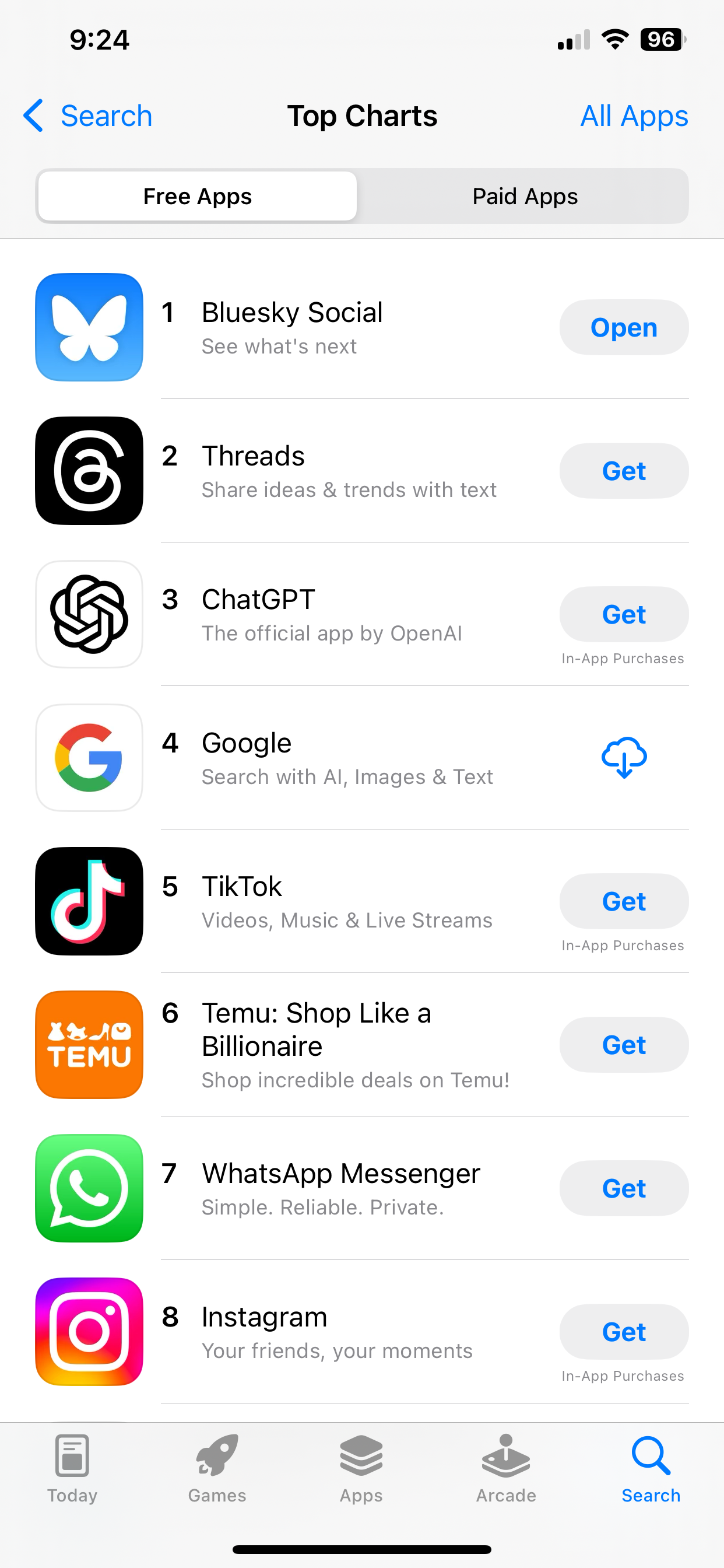Go back to Search
This screenshot has height=1568, width=724.
pos(87,116)
